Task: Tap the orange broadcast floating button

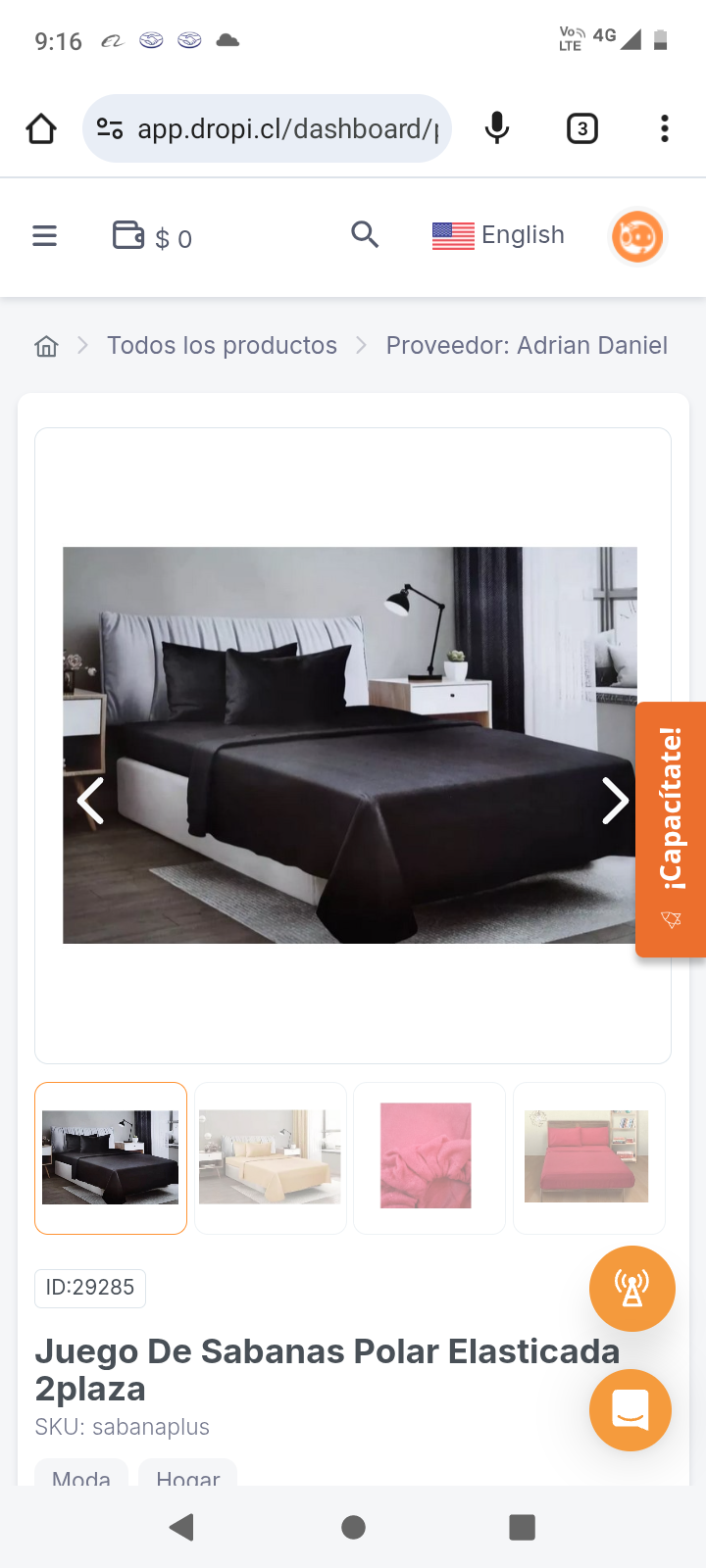Action: click(x=631, y=1288)
